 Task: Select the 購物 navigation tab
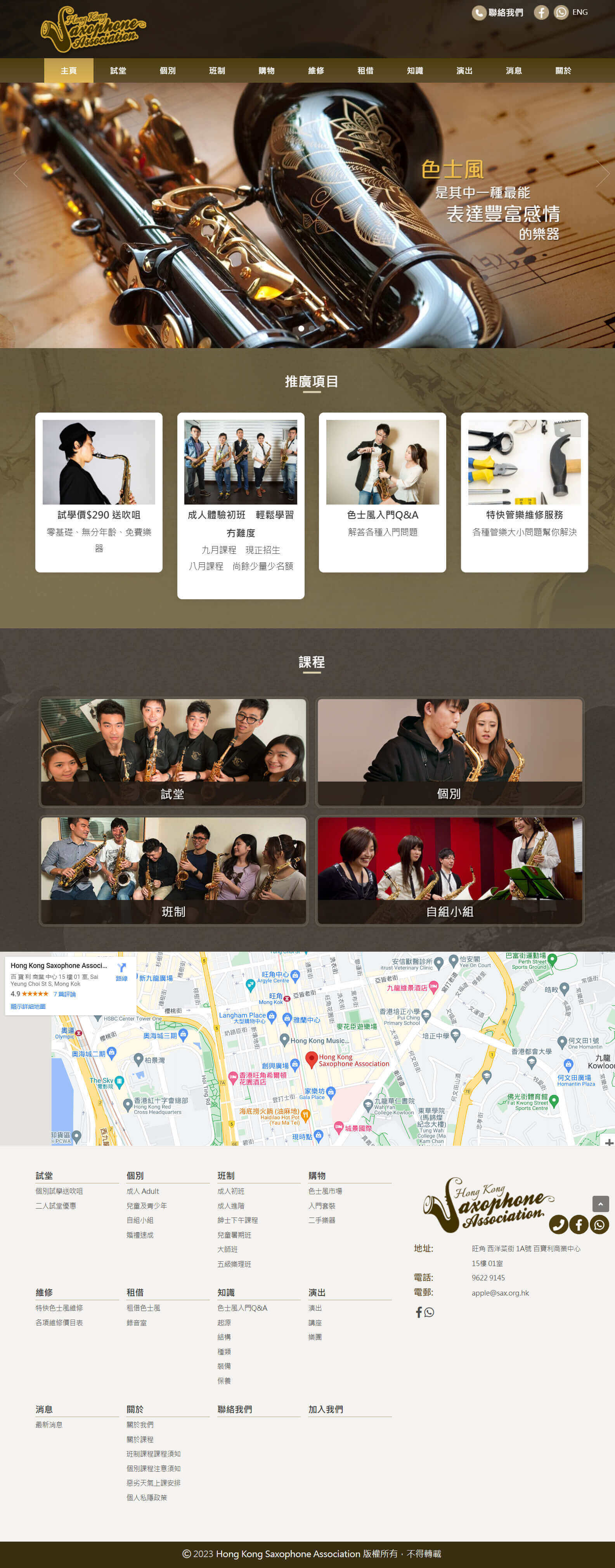267,71
